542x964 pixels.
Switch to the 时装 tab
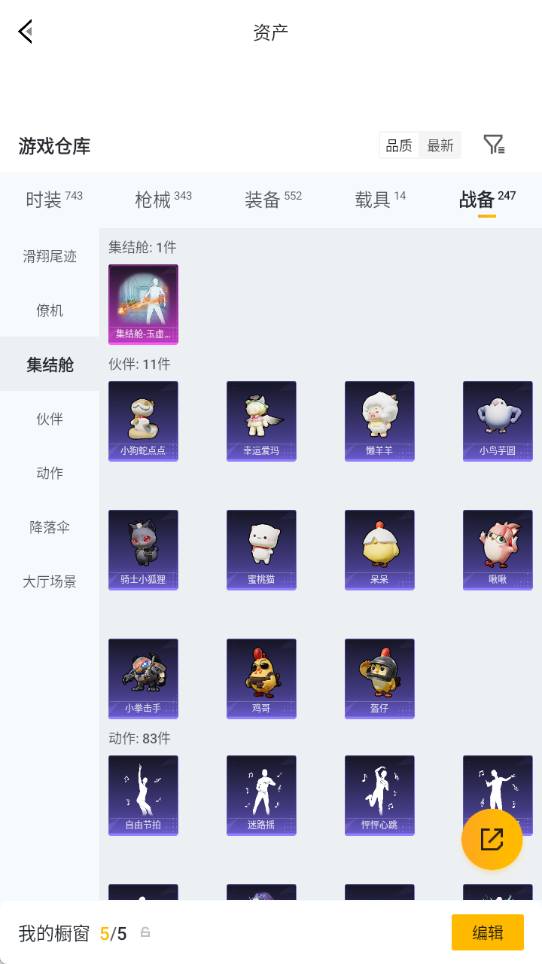click(x=54, y=199)
